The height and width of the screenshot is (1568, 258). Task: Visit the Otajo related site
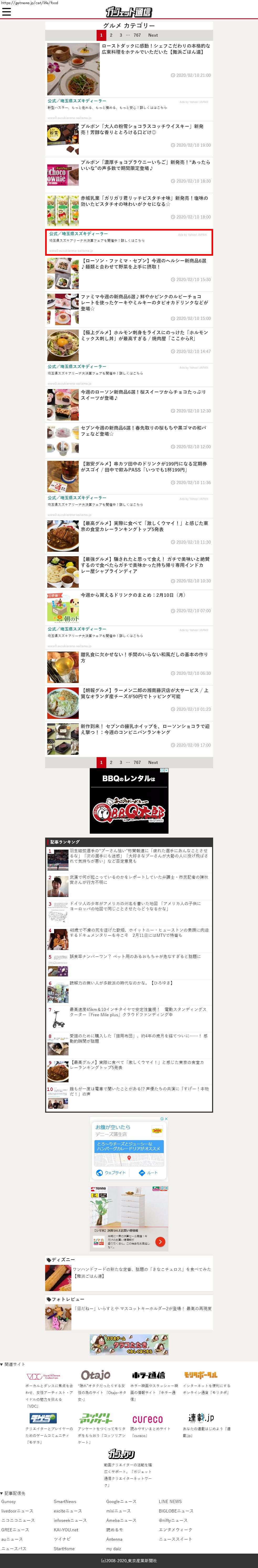pos(96,1375)
